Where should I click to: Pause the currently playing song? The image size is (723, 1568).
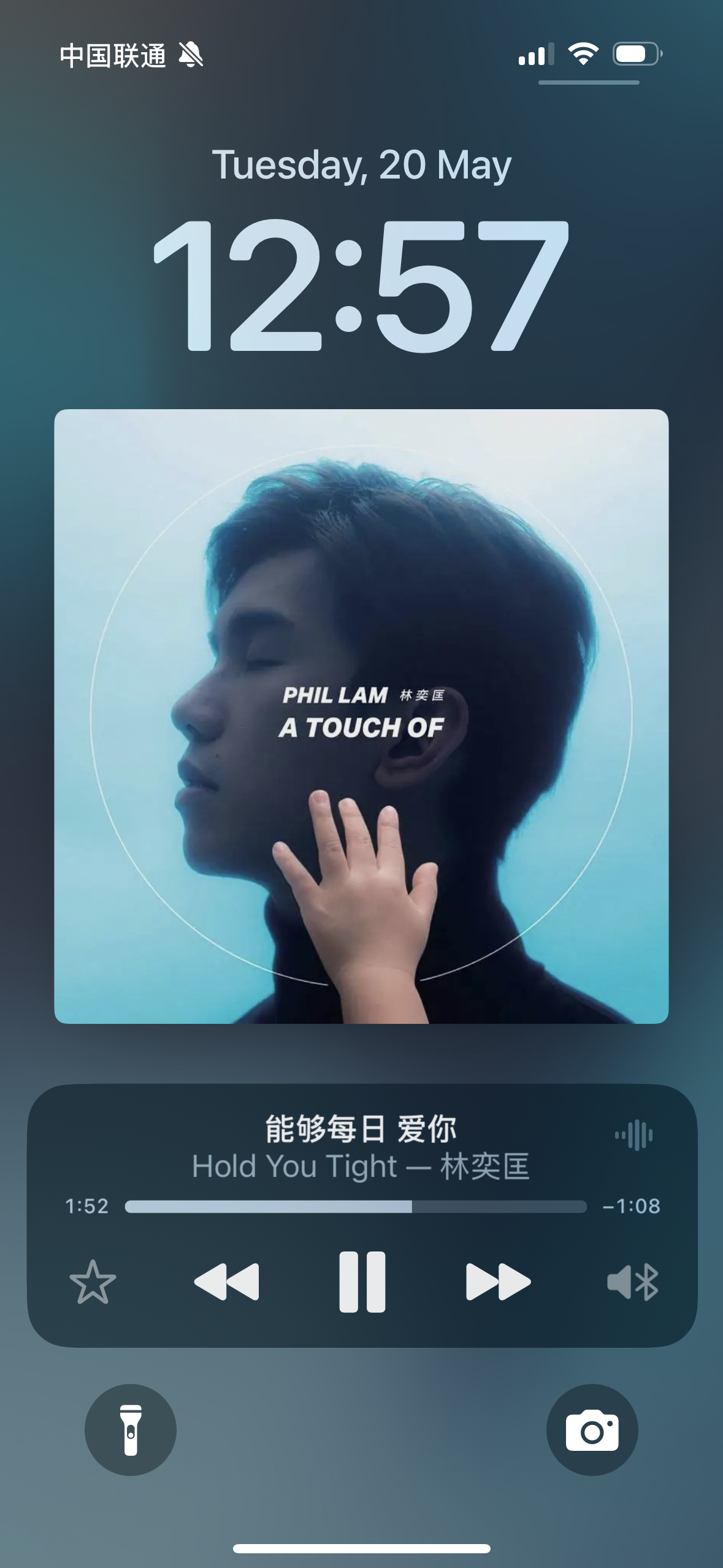point(362,1282)
